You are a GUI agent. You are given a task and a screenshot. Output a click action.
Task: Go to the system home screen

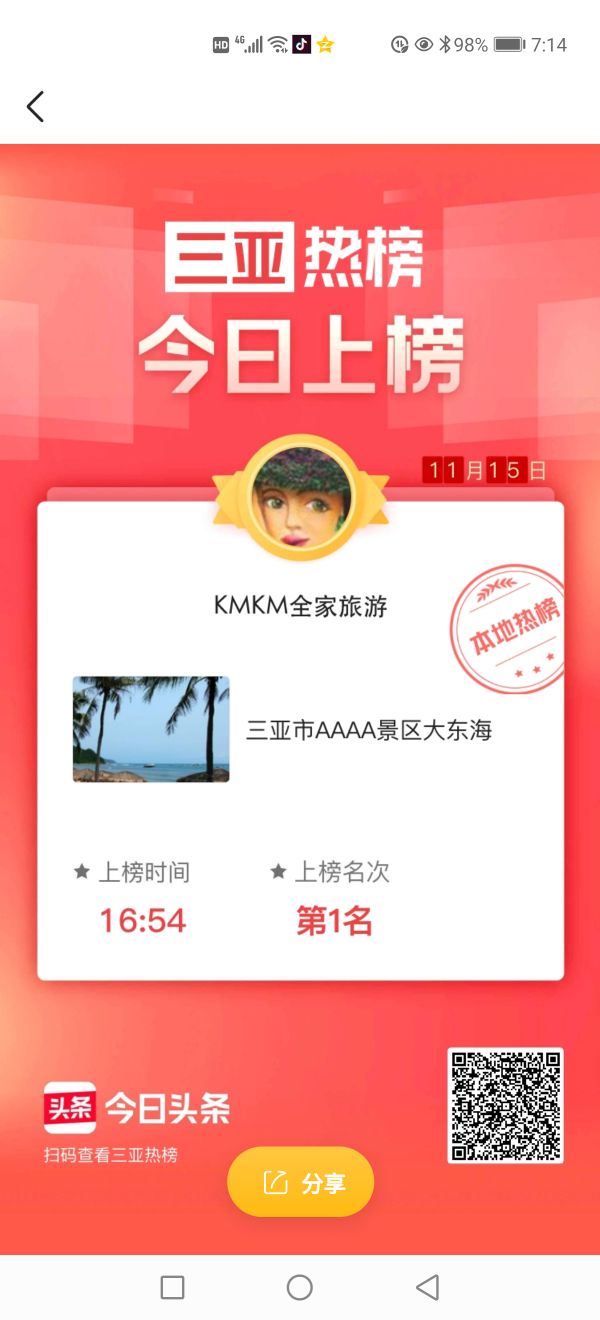299,1287
